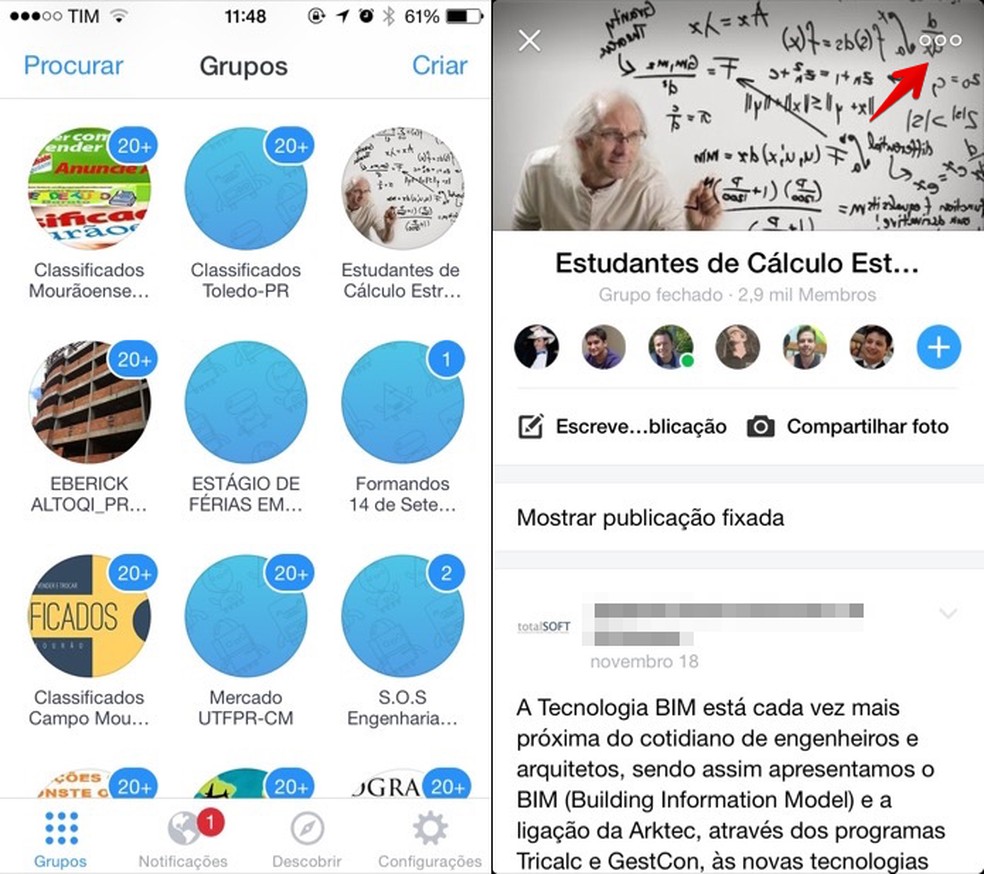Tap Compartilhar foto to share a photo
Viewport: 984px width, 874px height.
tap(848, 427)
